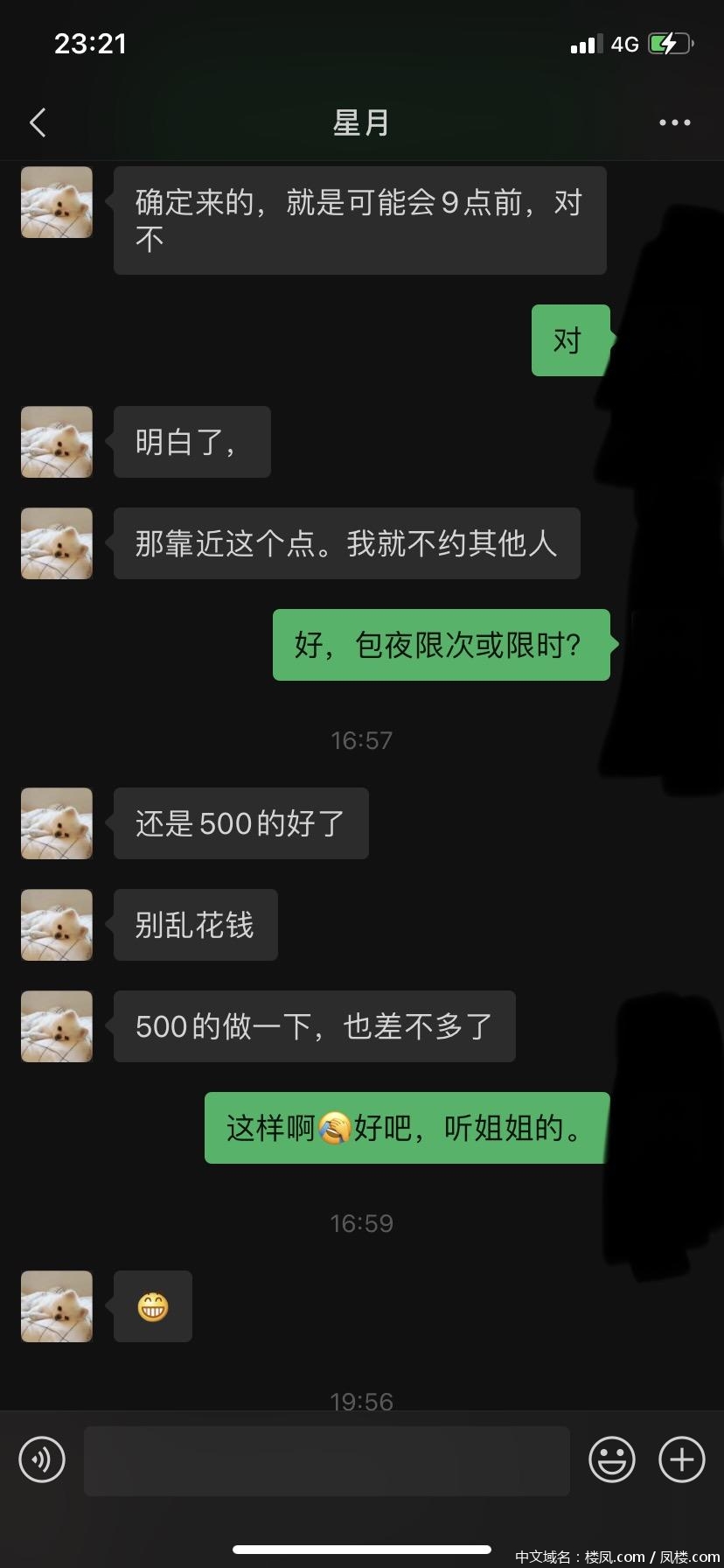The width and height of the screenshot is (724, 1568).
Task: Go back from the 星月 chat
Action: pyautogui.click(x=38, y=122)
